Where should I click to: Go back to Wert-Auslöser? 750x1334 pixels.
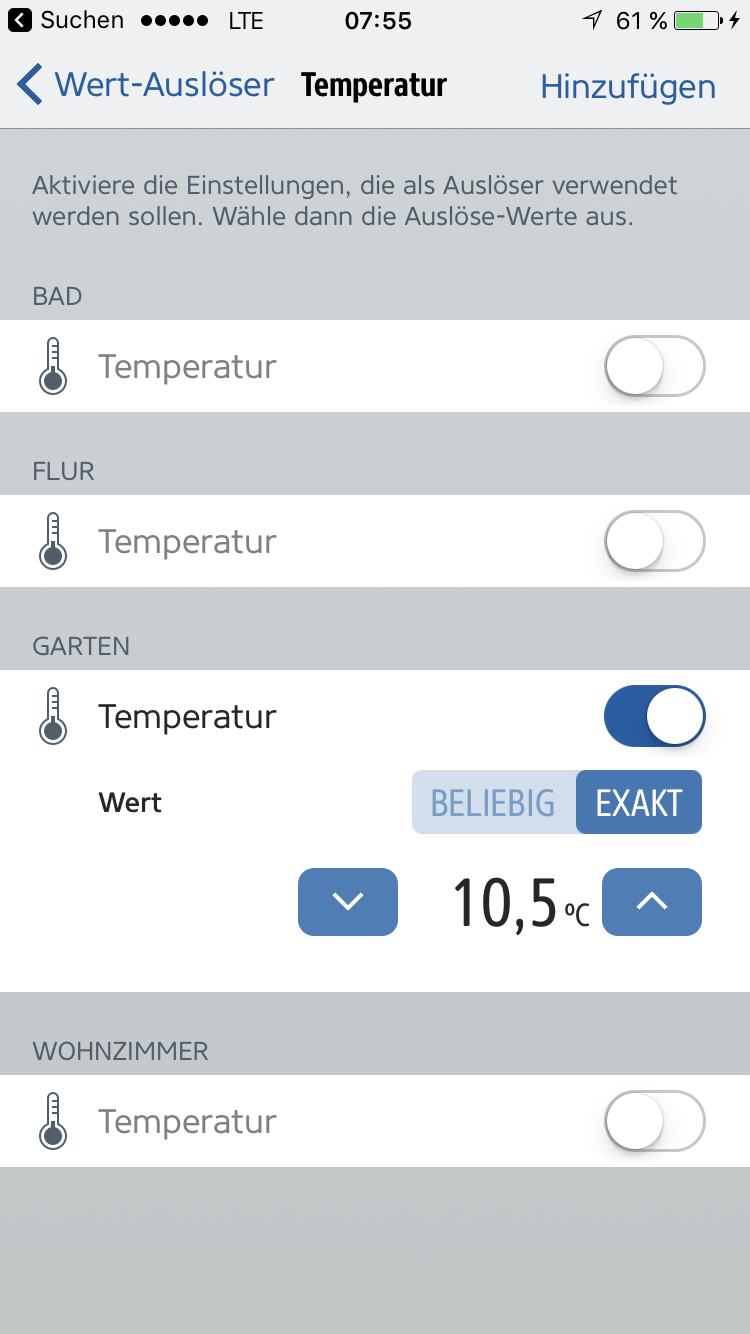145,86
